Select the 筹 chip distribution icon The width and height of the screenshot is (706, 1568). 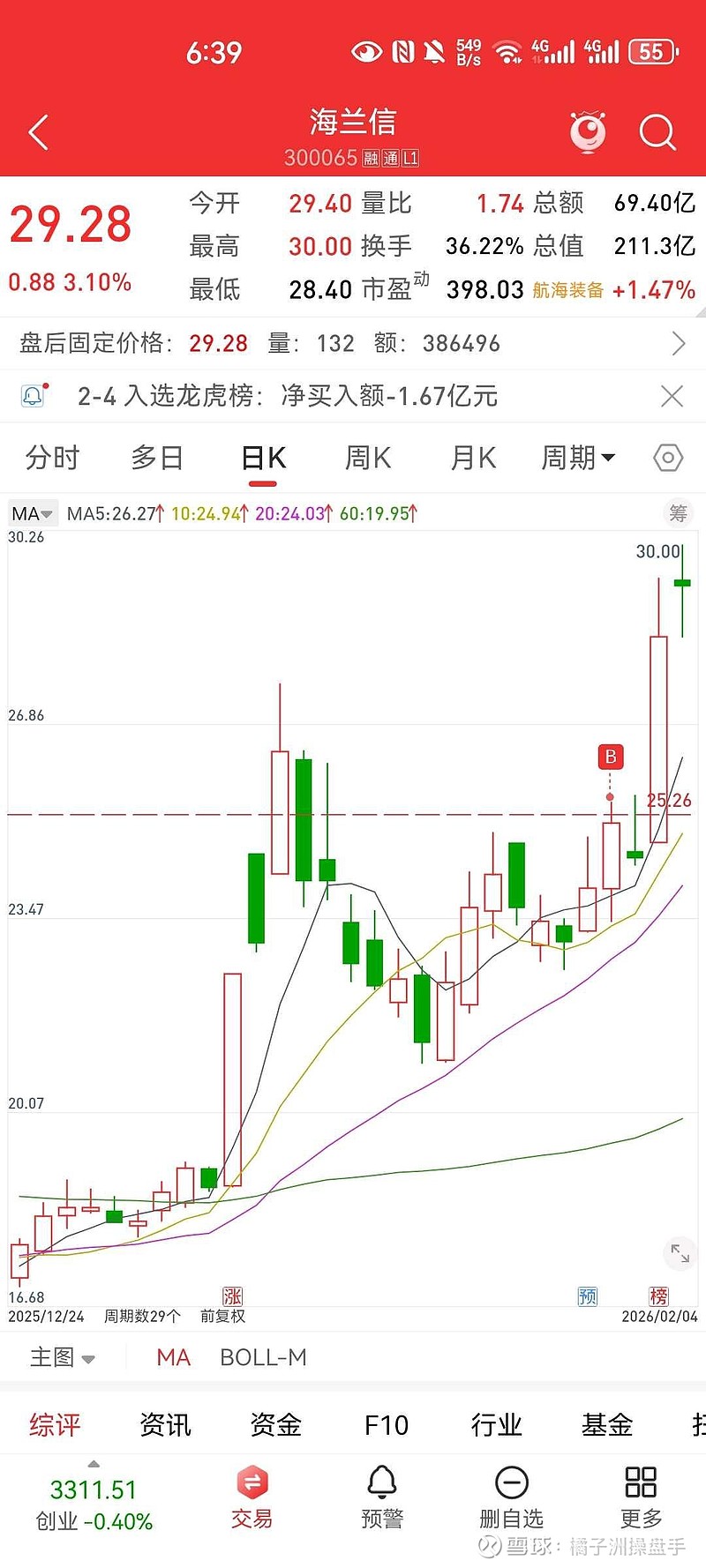677,512
